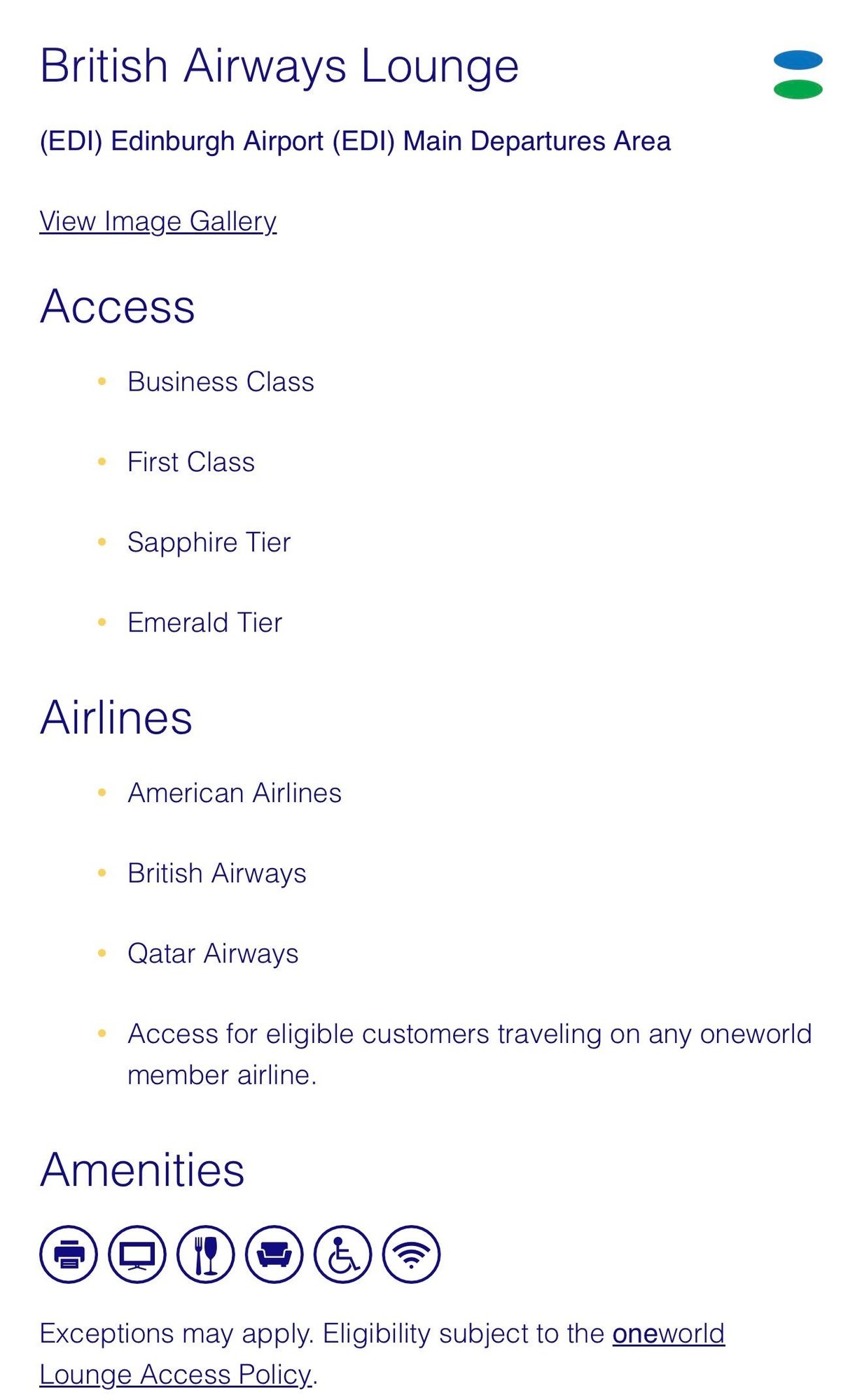Viewport: 862px width, 1400px height.
Task: Click the British Airways Lounge heading
Action: coord(280,66)
